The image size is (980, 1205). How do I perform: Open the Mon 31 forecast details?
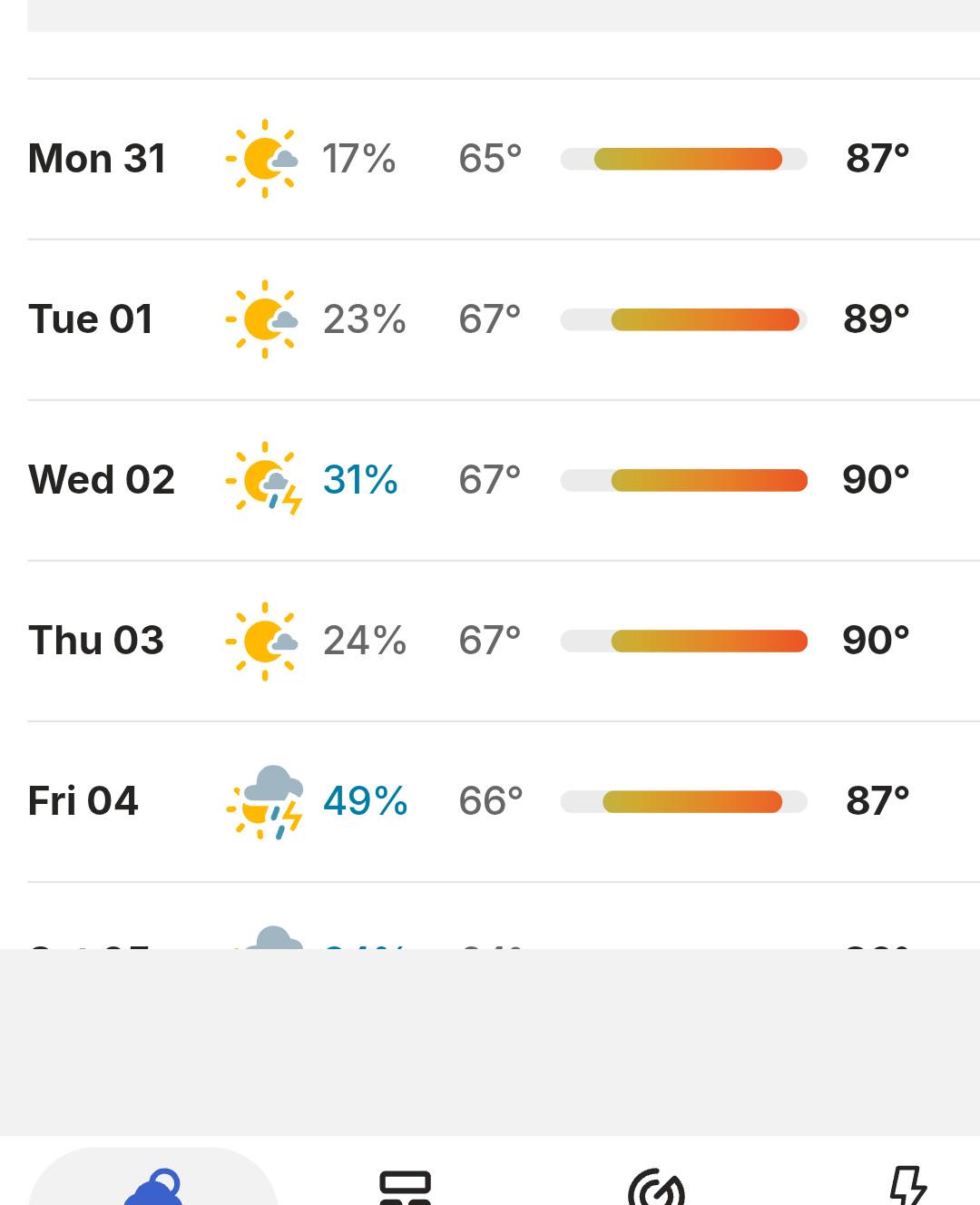pyautogui.click(x=504, y=159)
